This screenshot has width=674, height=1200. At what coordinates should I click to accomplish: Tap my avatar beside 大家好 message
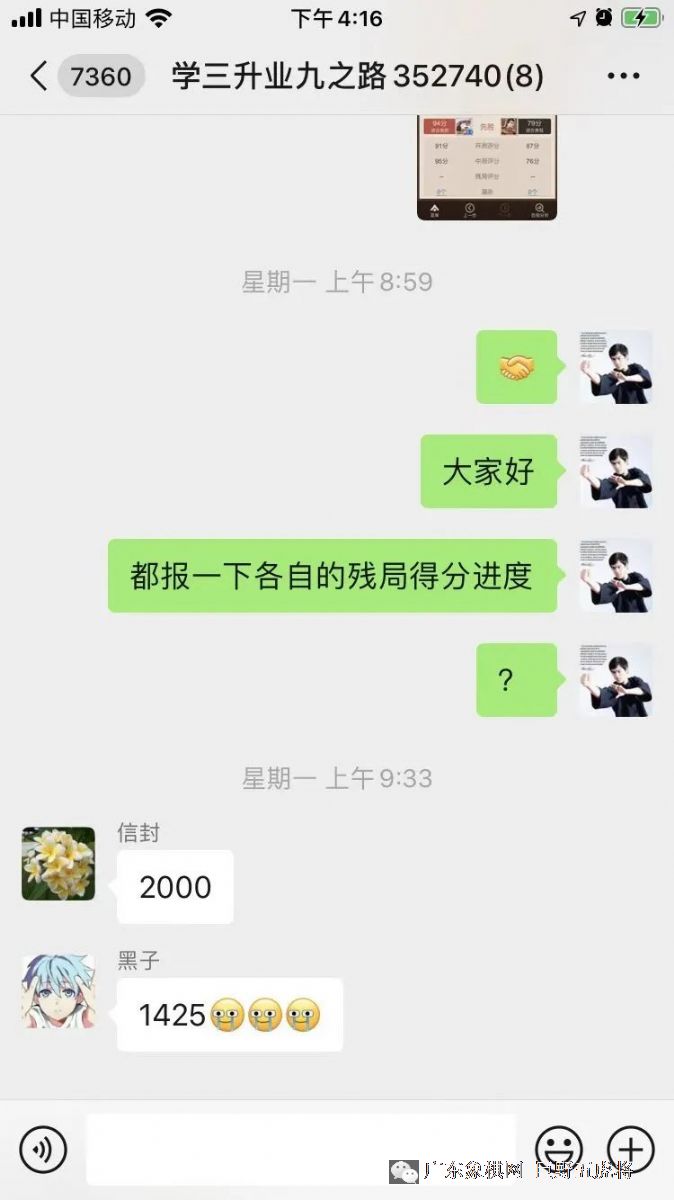click(x=616, y=471)
